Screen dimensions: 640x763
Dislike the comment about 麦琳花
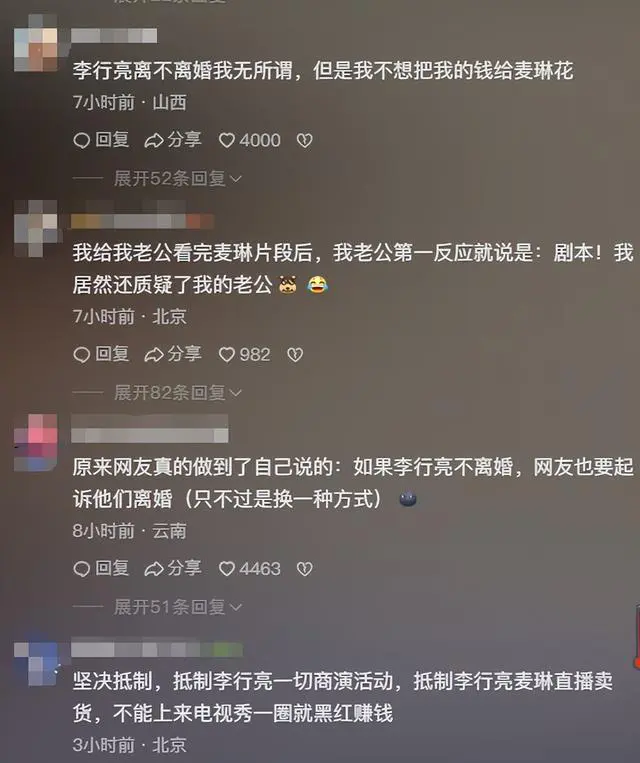[x=305, y=140]
